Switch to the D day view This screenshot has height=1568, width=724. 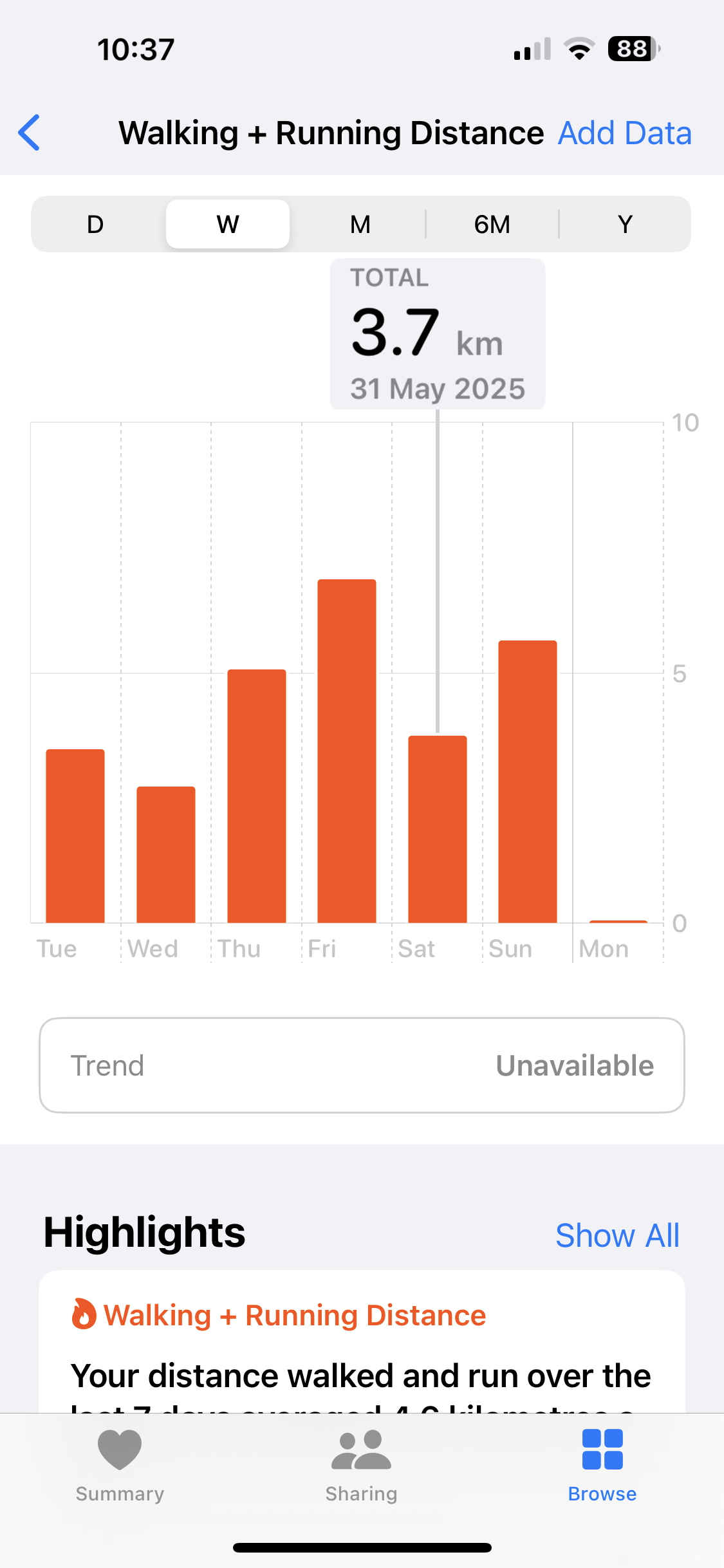pyautogui.click(x=95, y=224)
